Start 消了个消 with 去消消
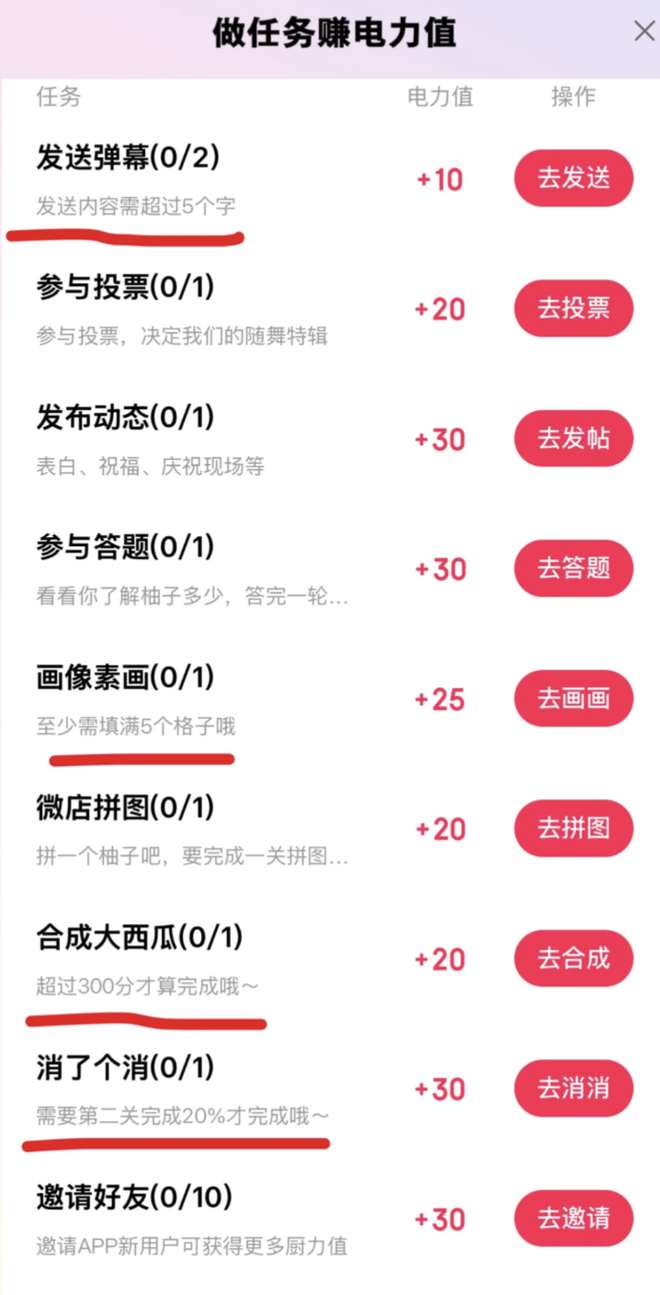The image size is (660, 1295). coord(573,1089)
